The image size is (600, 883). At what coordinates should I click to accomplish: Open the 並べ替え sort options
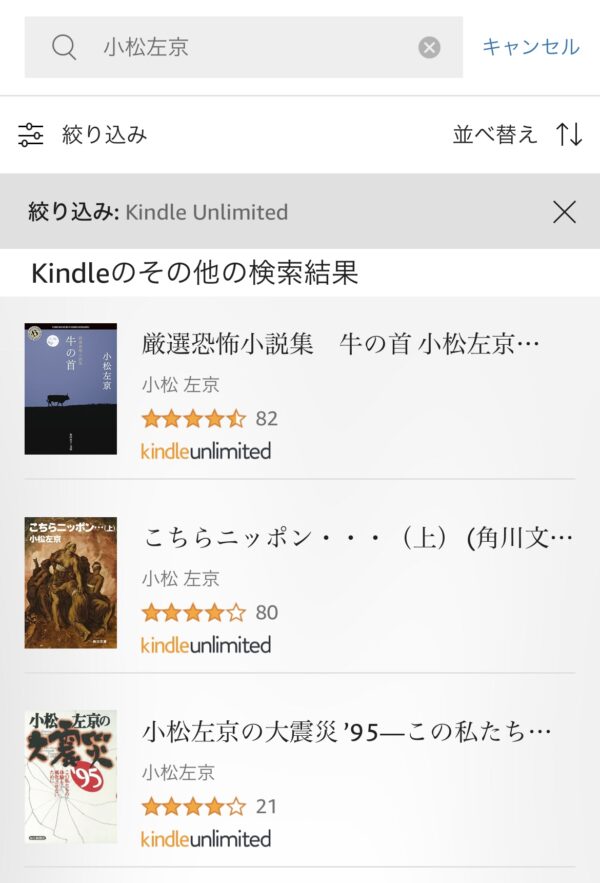pyautogui.click(x=517, y=135)
